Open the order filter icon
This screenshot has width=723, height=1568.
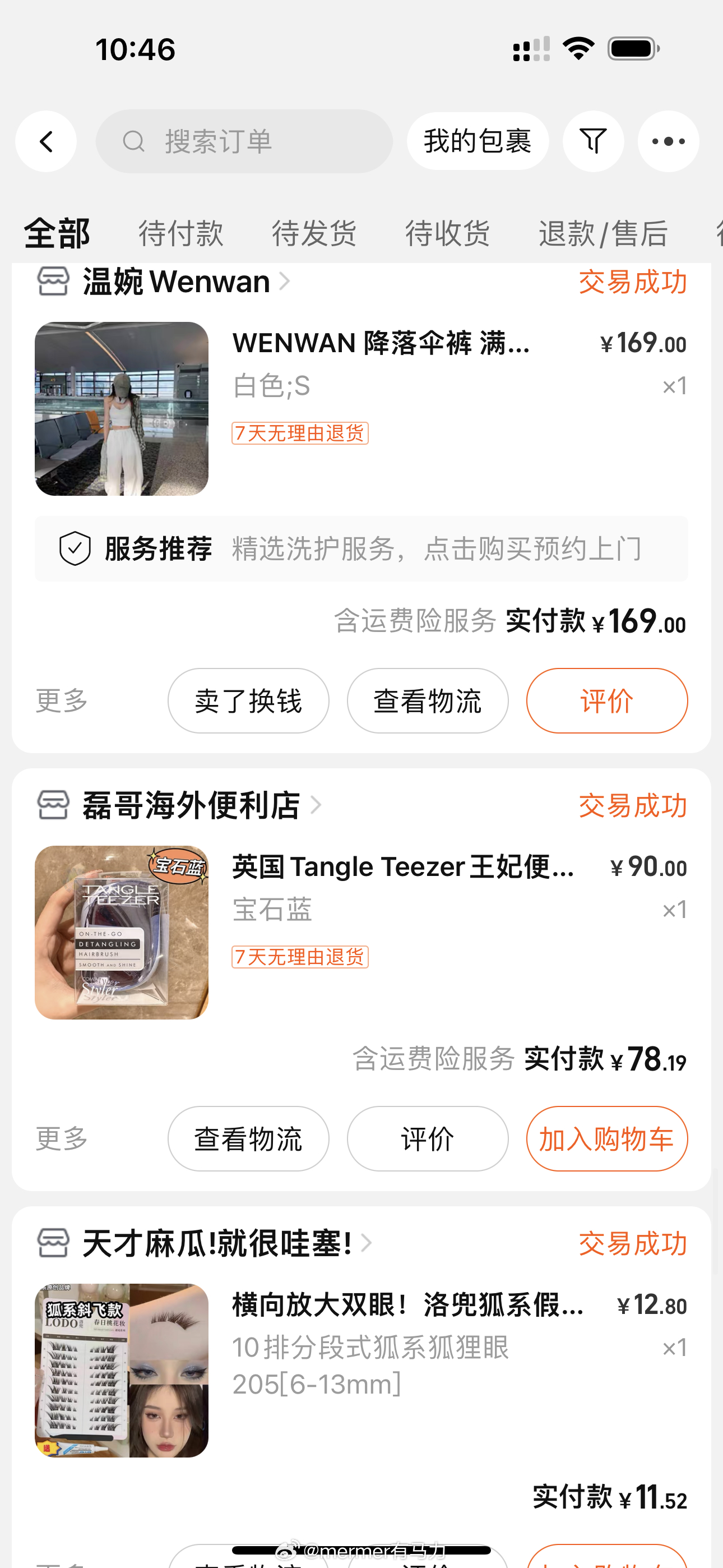coord(594,141)
